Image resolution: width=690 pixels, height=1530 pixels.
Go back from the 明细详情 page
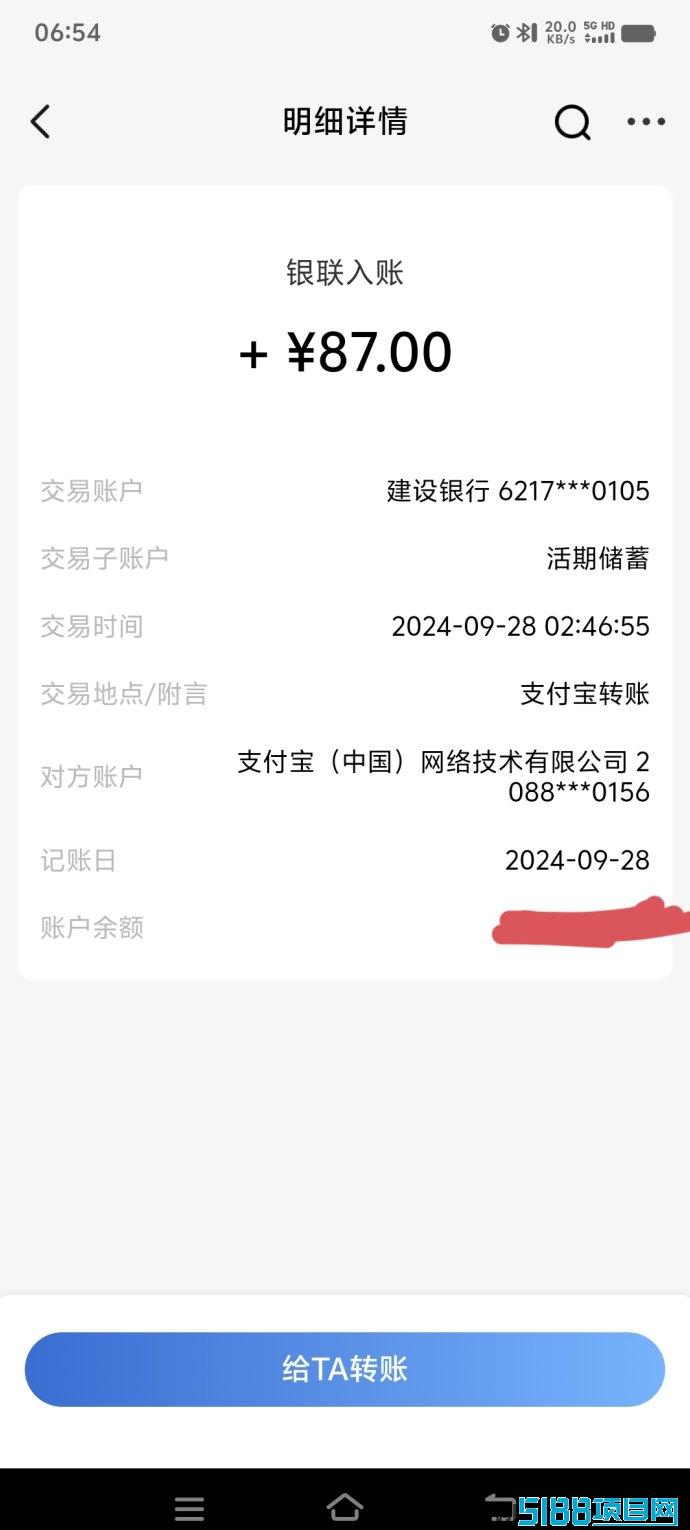(40, 122)
